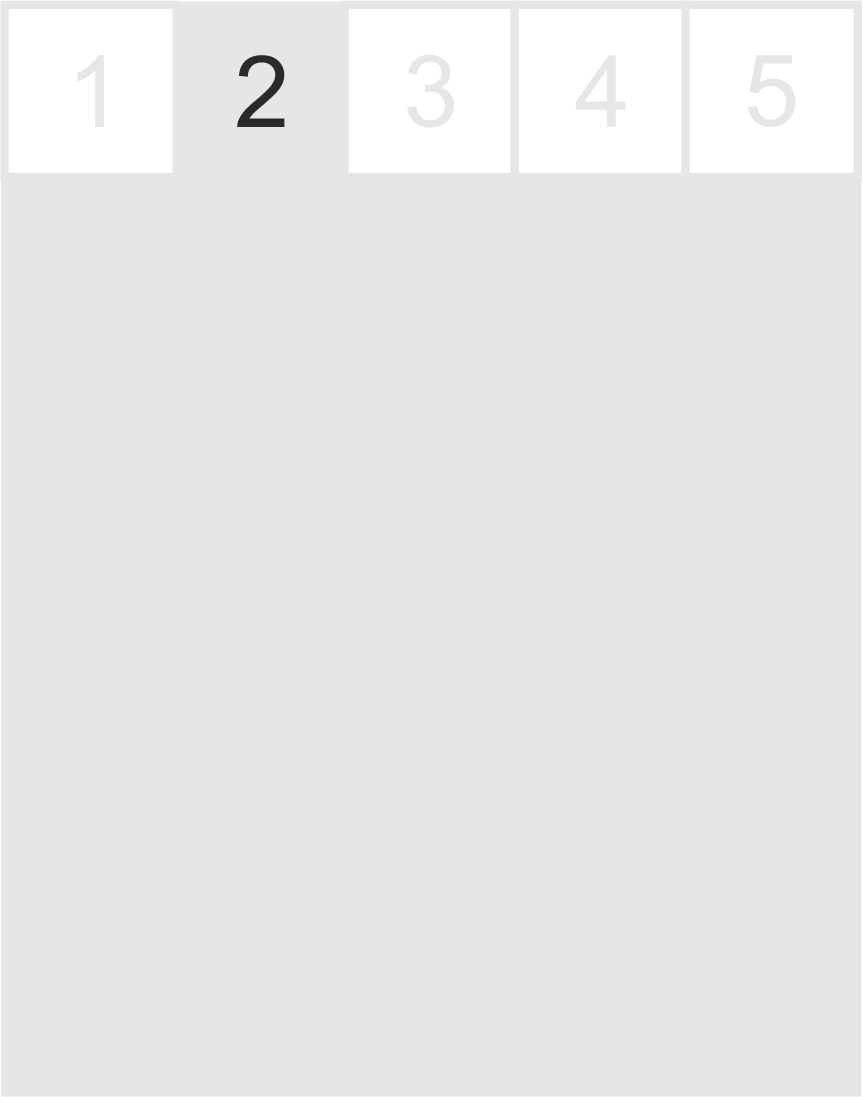
Task: Switch to tab 1
Action: click(91, 91)
